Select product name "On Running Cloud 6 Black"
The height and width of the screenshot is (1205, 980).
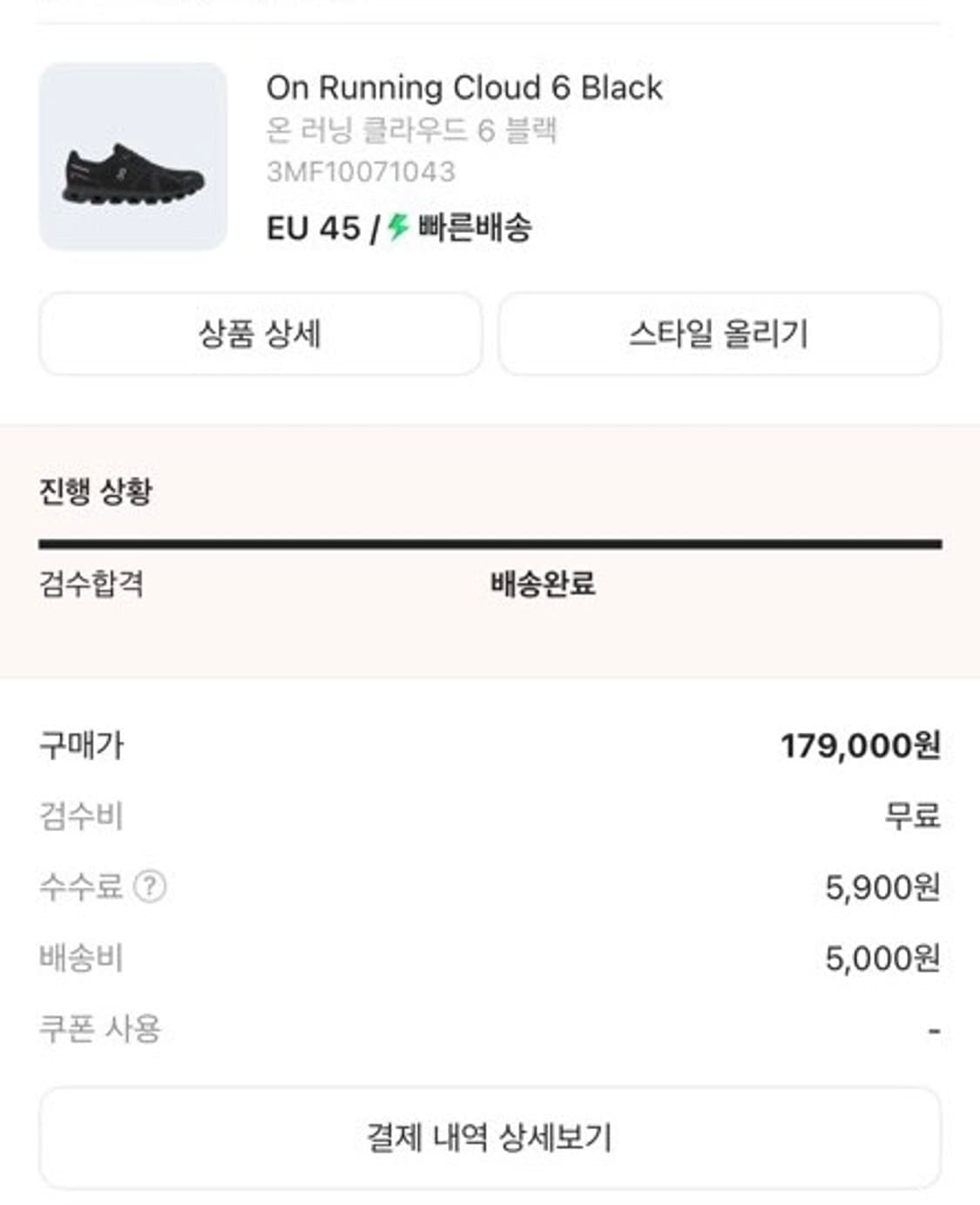[x=464, y=86]
